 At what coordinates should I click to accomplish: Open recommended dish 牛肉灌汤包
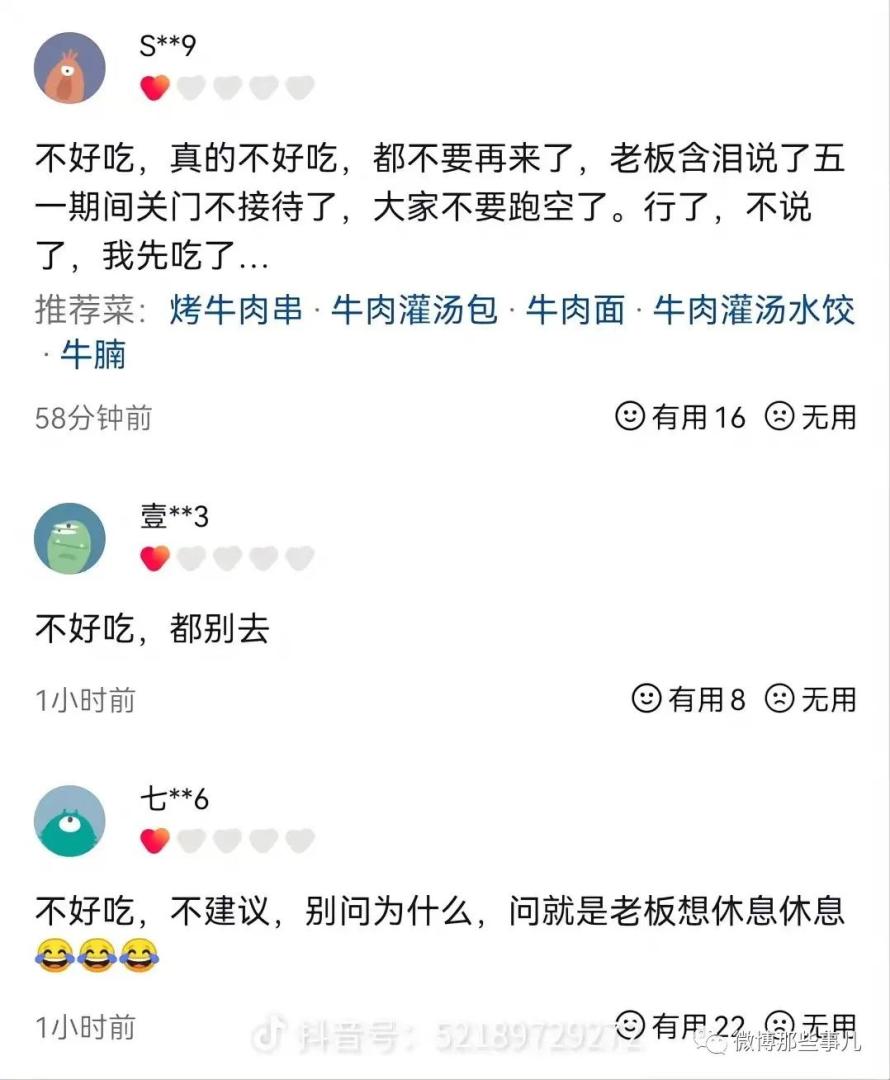414,310
